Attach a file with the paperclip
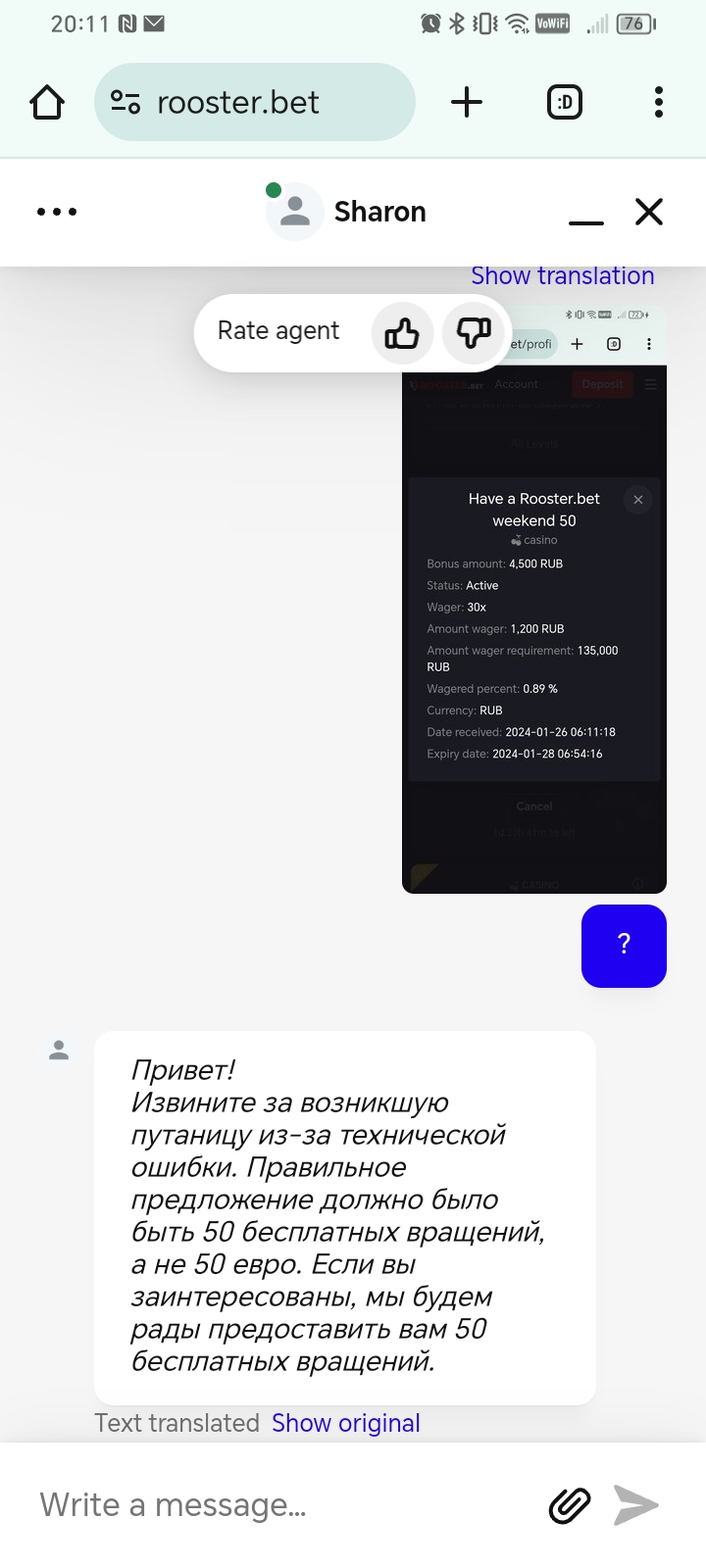 click(570, 1505)
